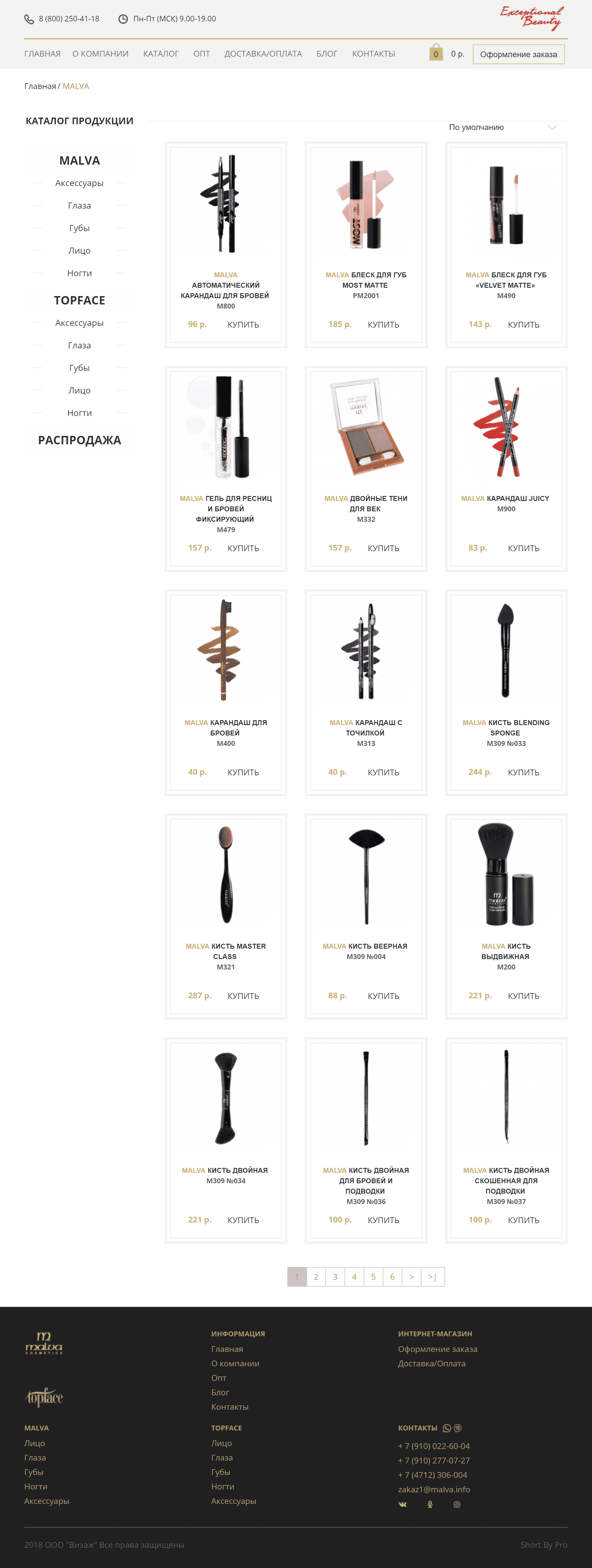The image size is (592, 1568).
Task: Expand the По умолчанию sorting dropdown
Action: (x=502, y=127)
